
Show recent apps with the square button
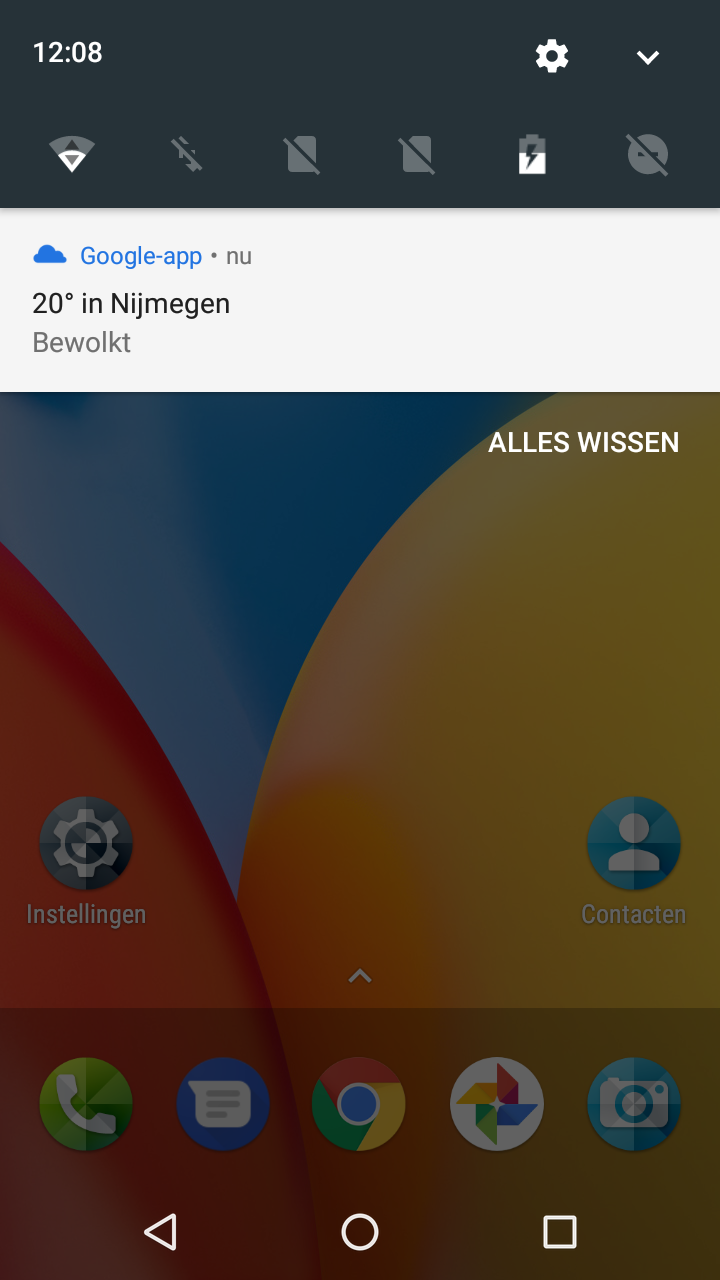(560, 1232)
